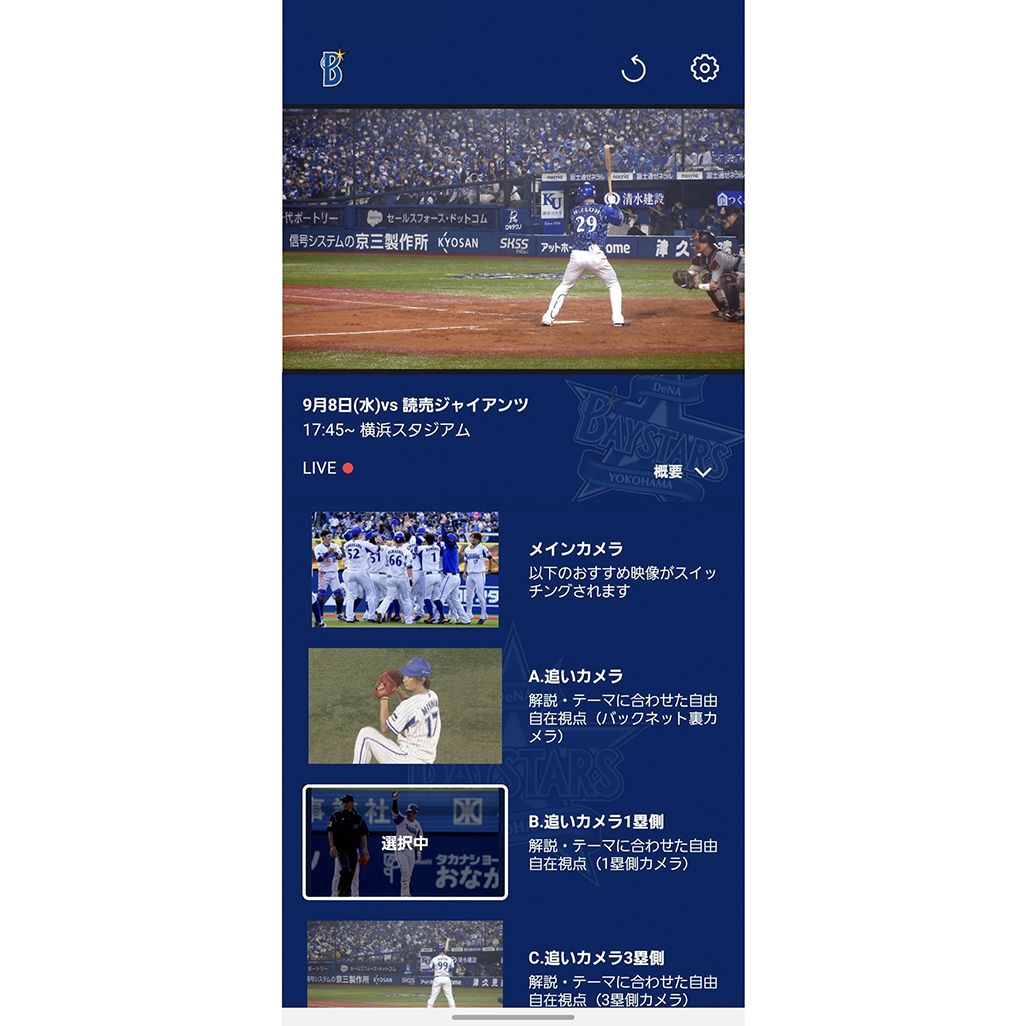Tap the live video player

coord(513,238)
